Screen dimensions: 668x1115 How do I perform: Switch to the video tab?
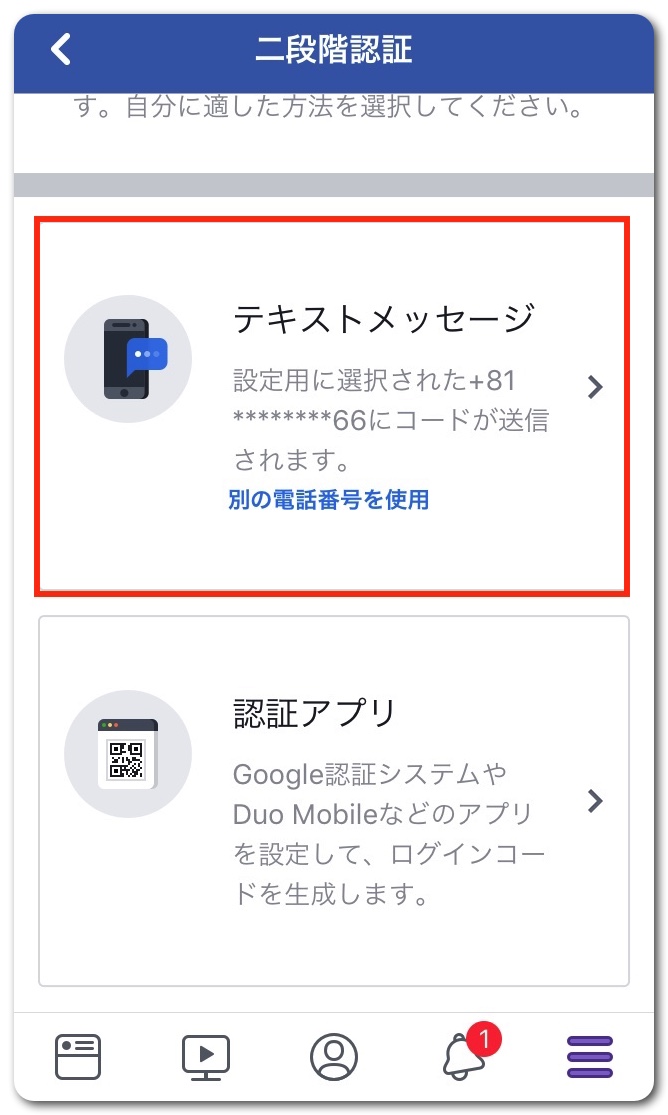(206, 1056)
